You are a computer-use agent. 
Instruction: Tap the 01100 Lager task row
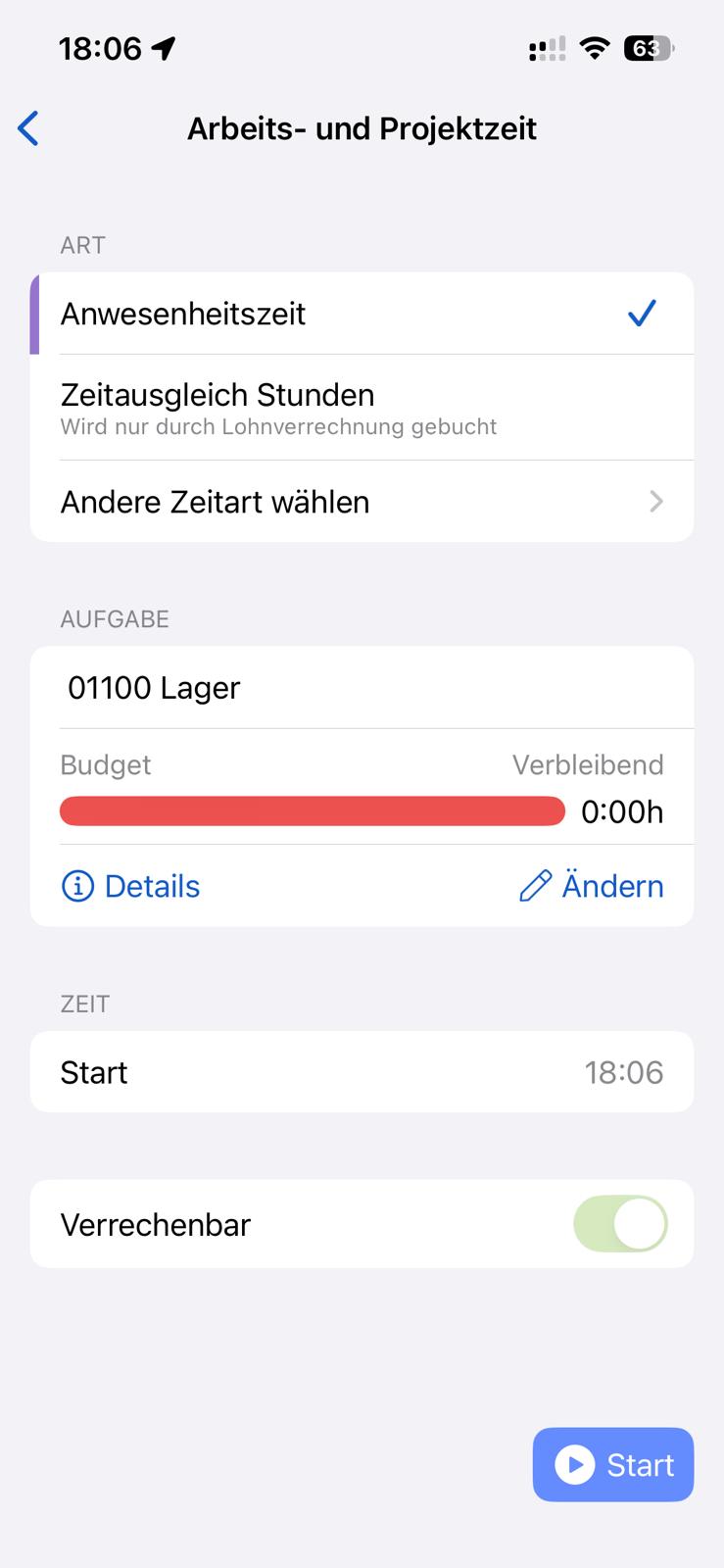pos(362,688)
